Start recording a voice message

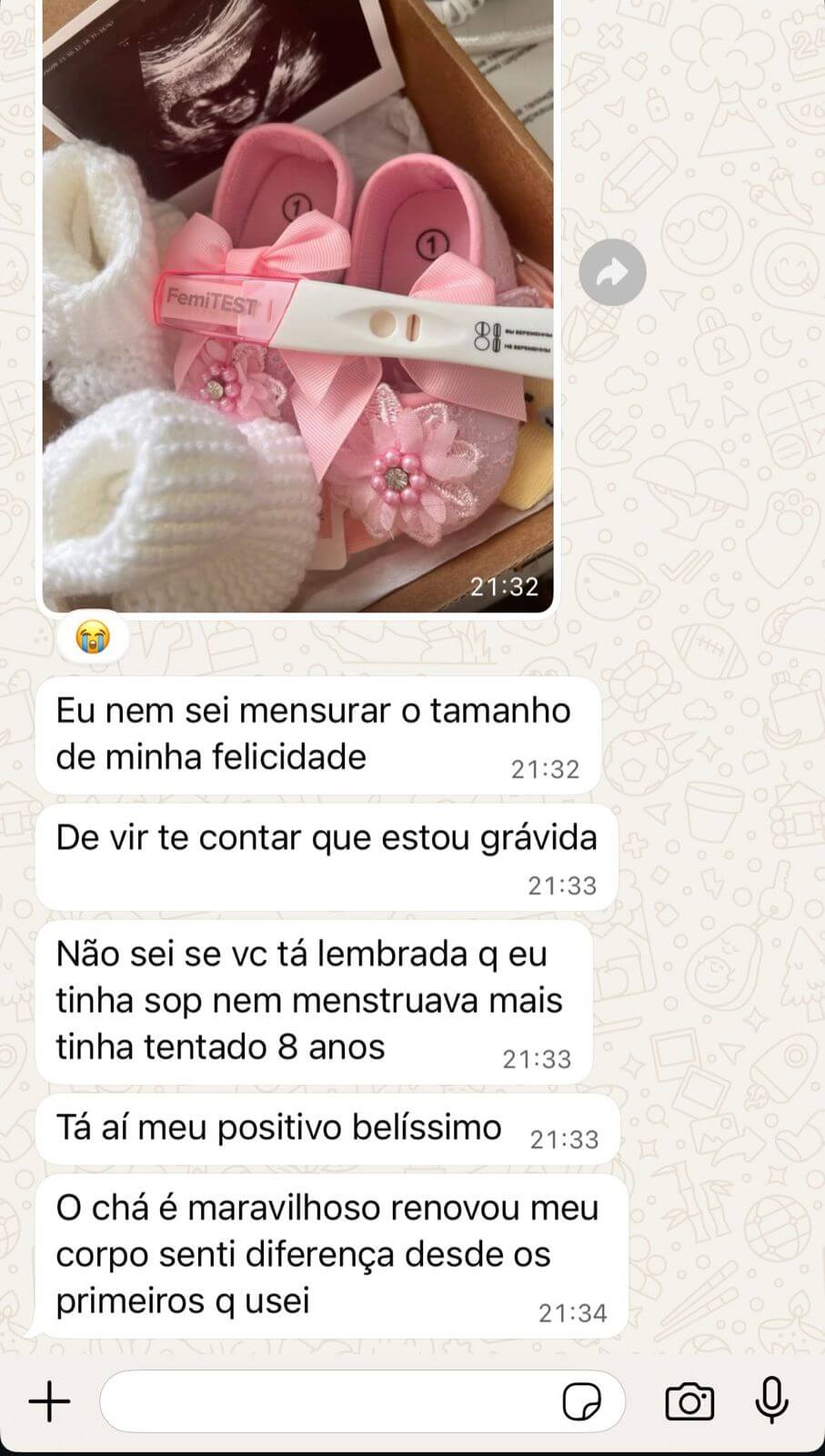(771, 1400)
